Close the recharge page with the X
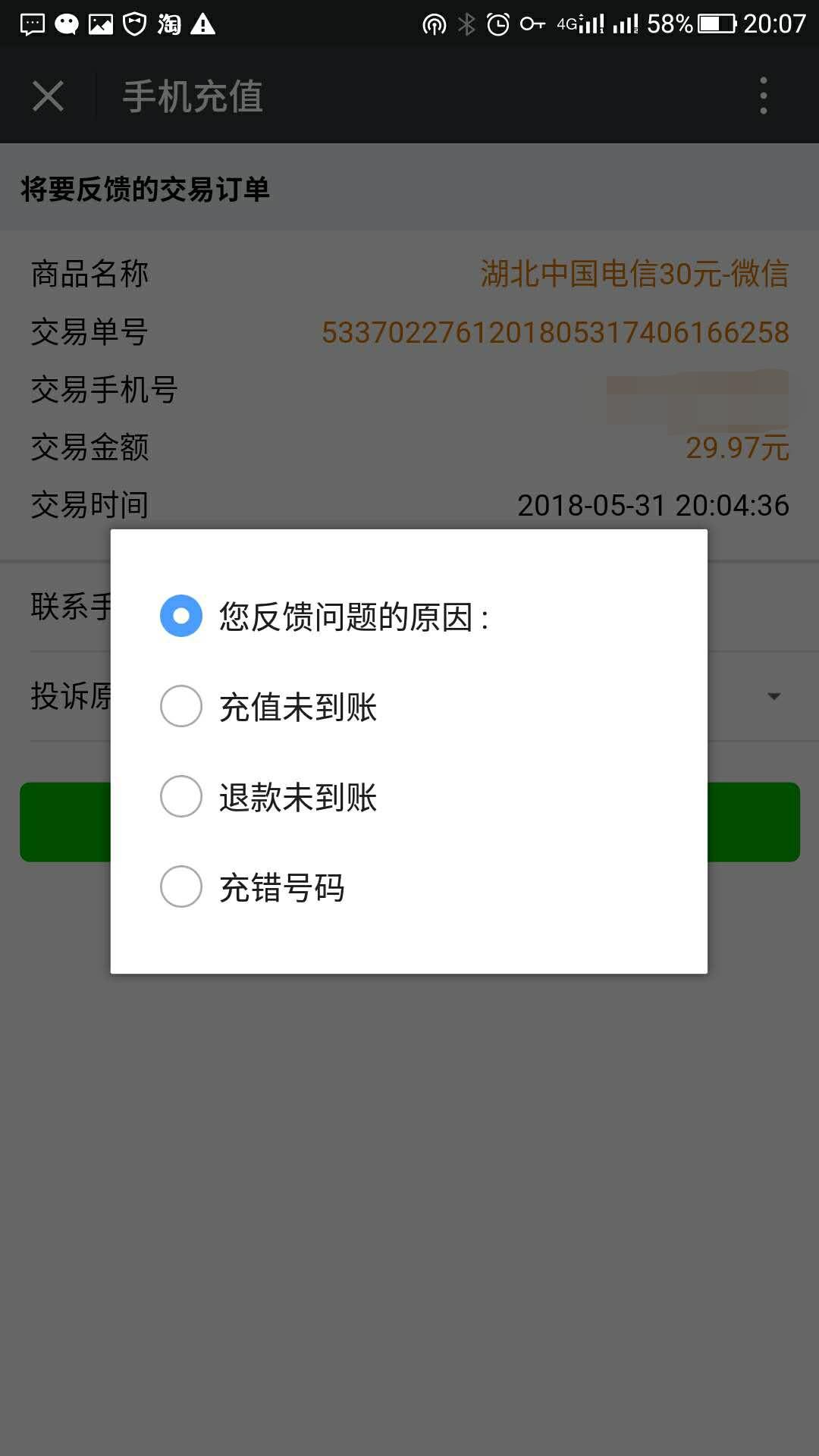 [47, 96]
